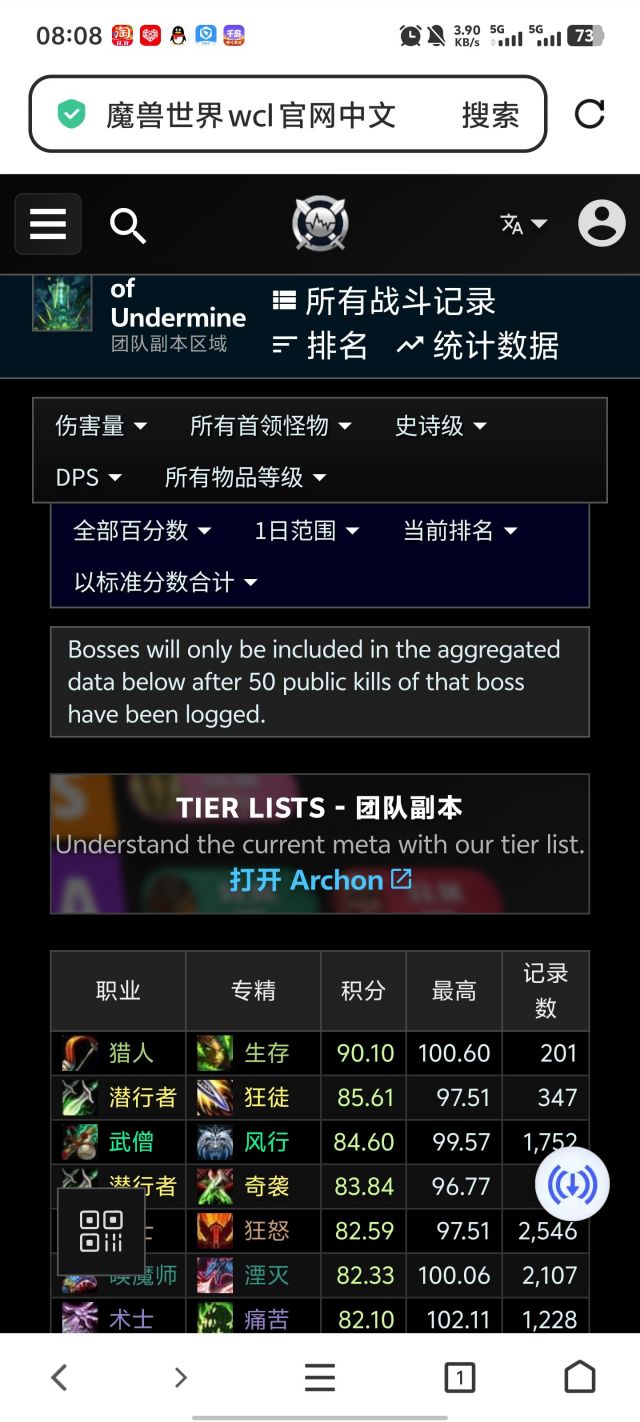Open 所有战斗记录
The height and width of the screenshot is (1422, 640).
click(x=385, y=302)
